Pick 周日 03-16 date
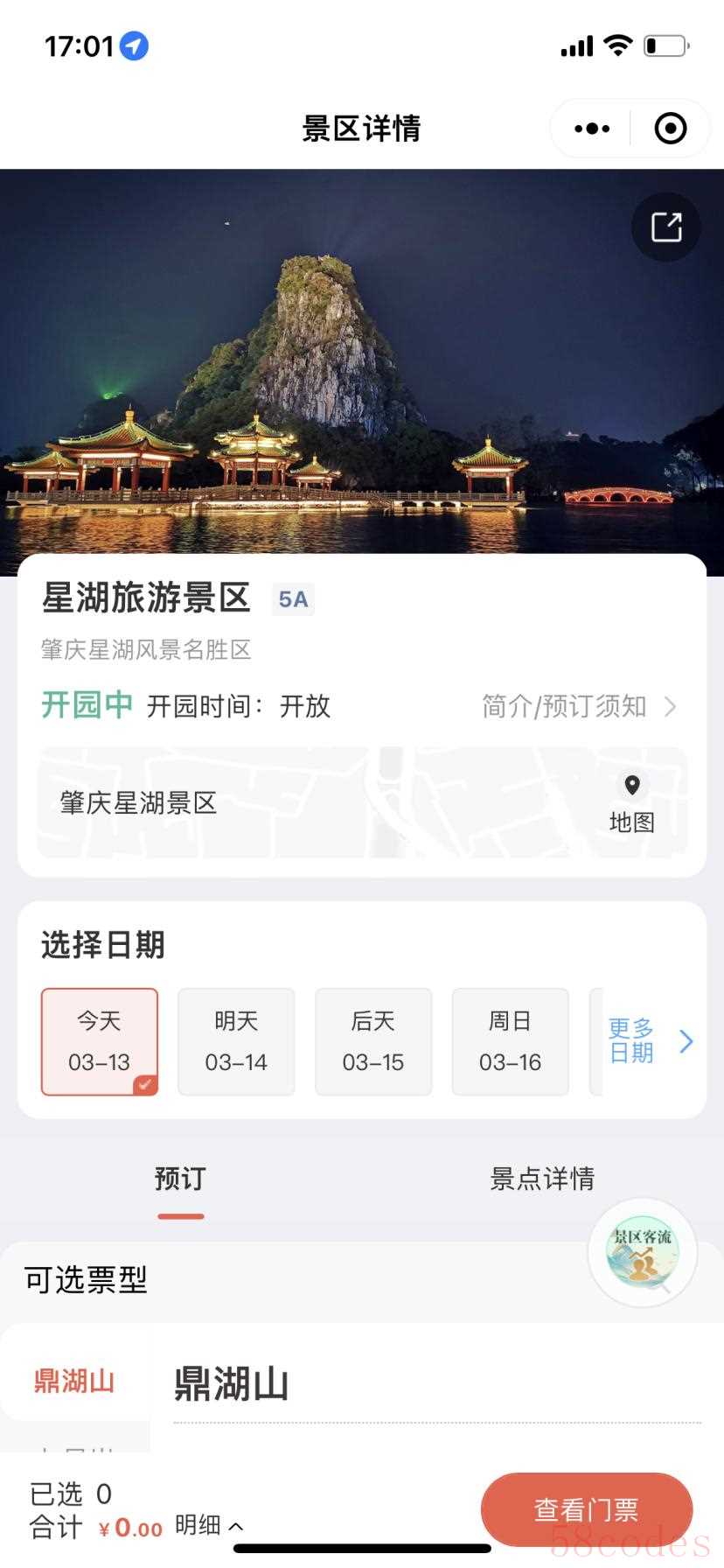Screen dimensions: 724x1568 pos(510,1041)
